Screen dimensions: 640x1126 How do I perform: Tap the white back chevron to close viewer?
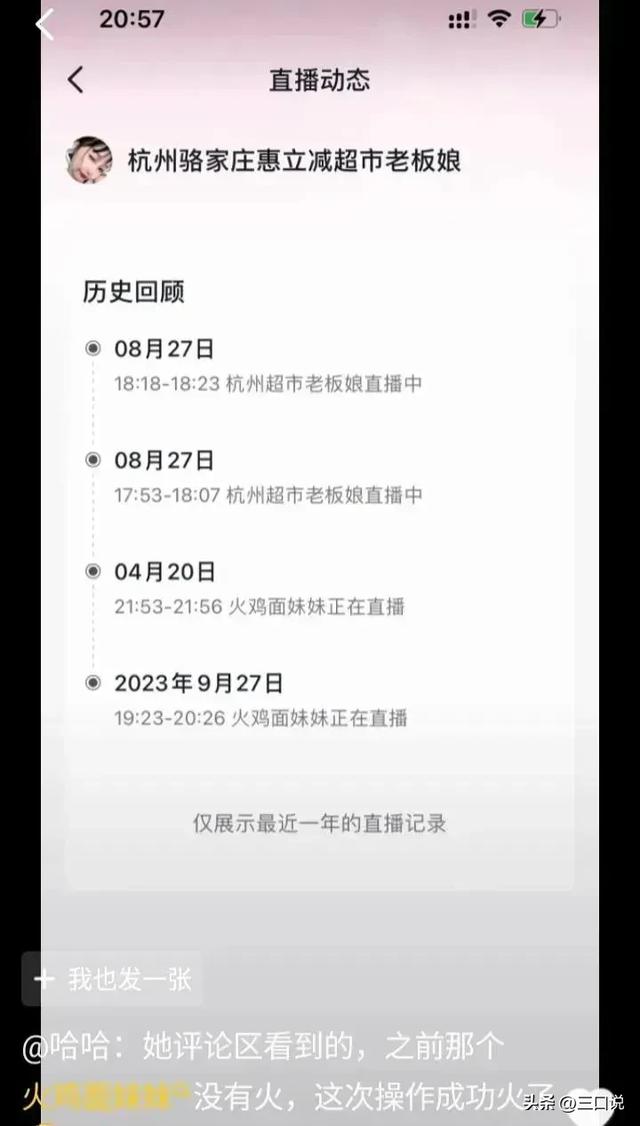tap(45, 24)
